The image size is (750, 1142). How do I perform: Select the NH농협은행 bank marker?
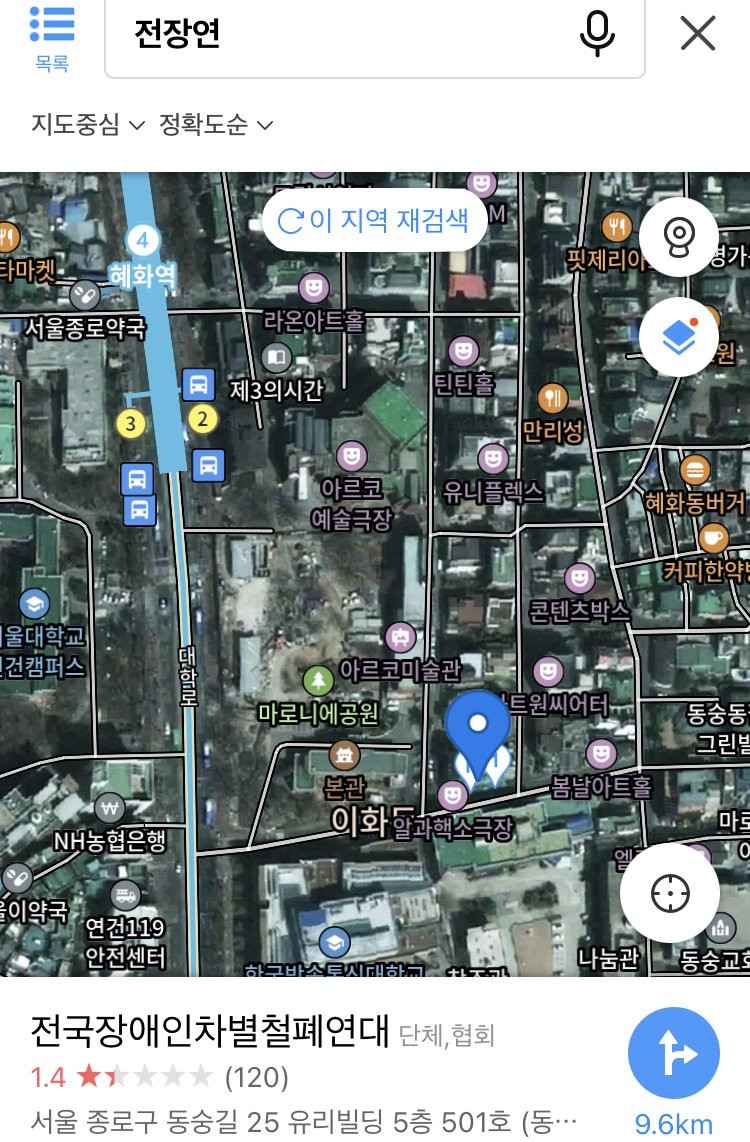[x=110, y=808]
